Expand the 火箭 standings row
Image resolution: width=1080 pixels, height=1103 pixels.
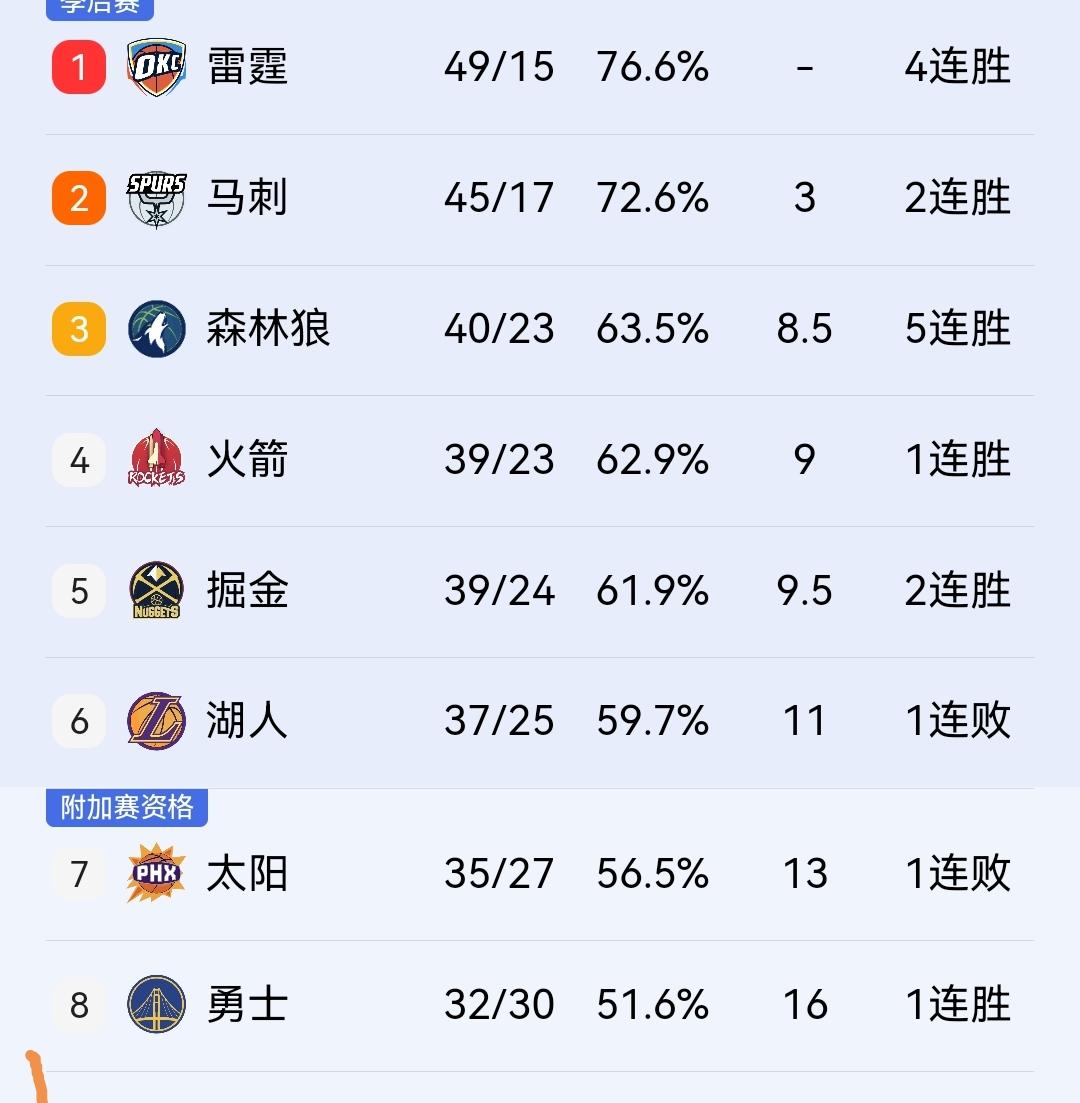pos(540,459)
